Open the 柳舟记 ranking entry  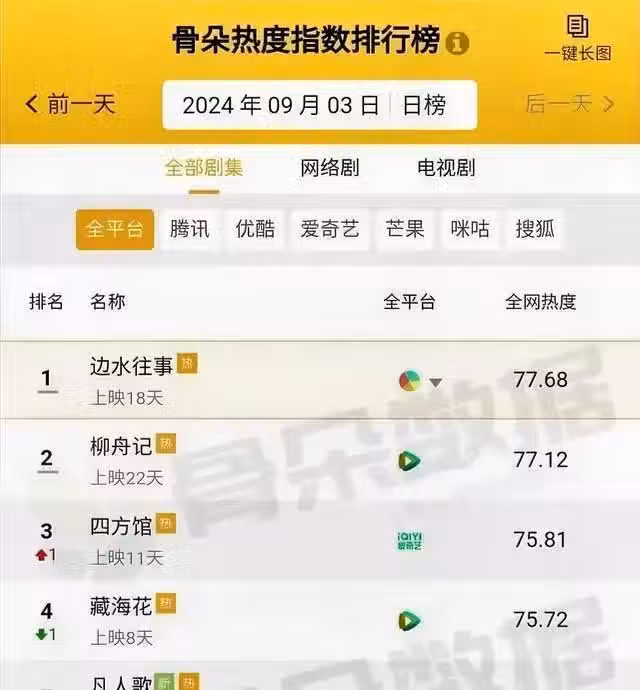point(121,447)
